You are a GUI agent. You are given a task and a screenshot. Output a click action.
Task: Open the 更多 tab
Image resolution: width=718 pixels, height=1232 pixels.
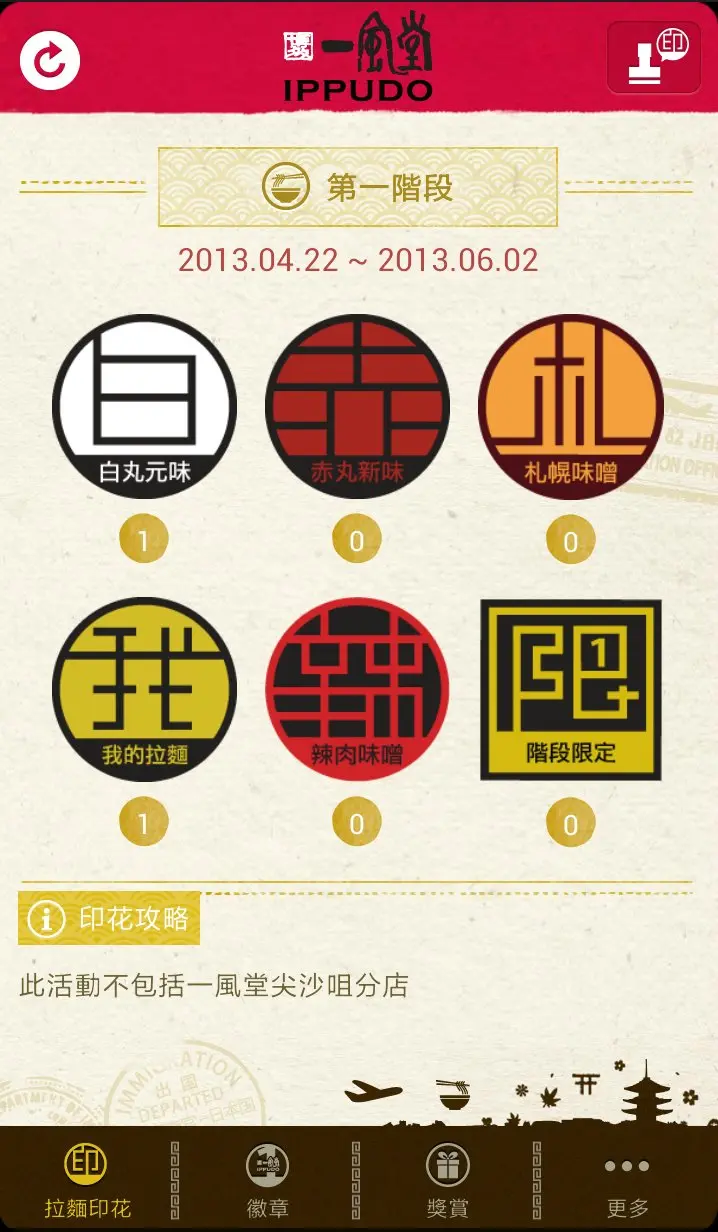[x=627, y=1180]
